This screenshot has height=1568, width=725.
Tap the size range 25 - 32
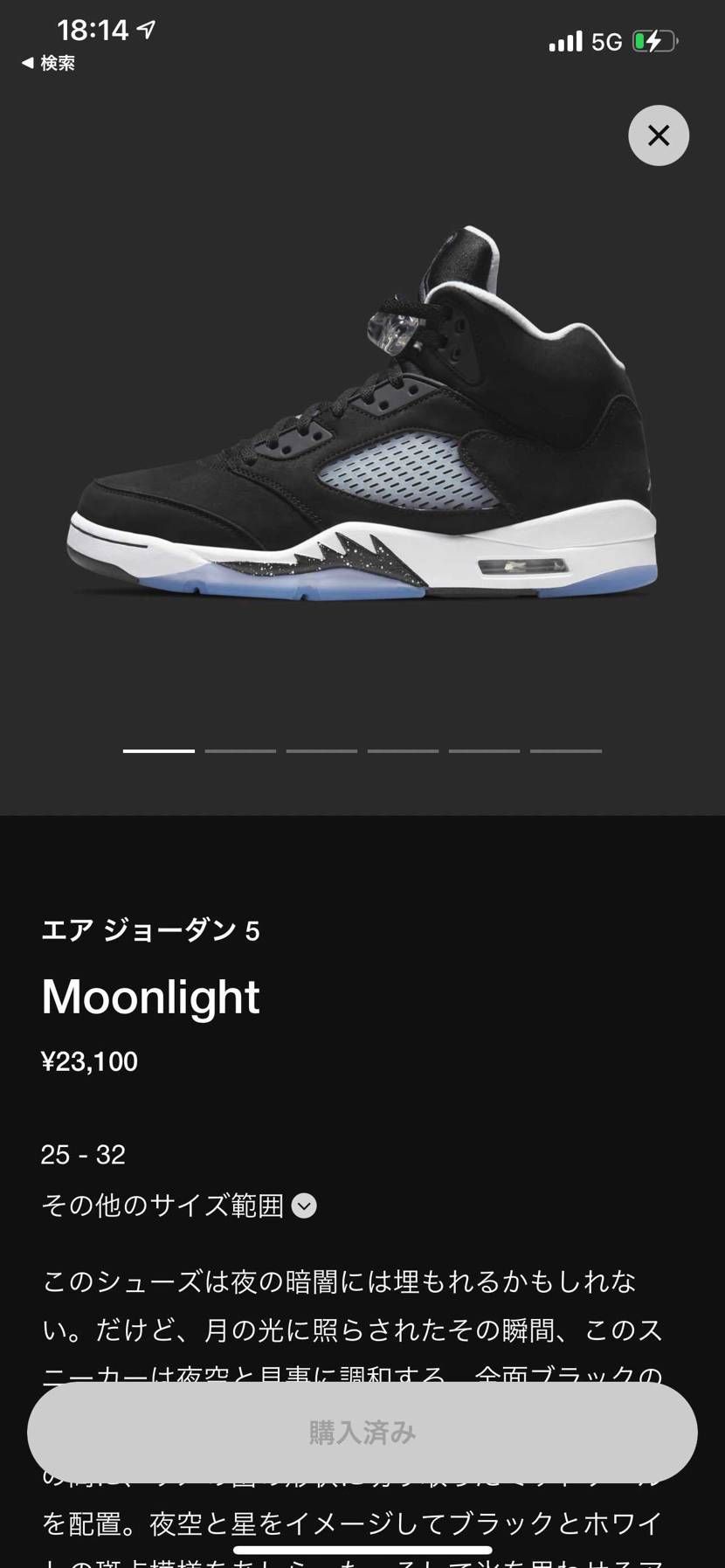84,1154
